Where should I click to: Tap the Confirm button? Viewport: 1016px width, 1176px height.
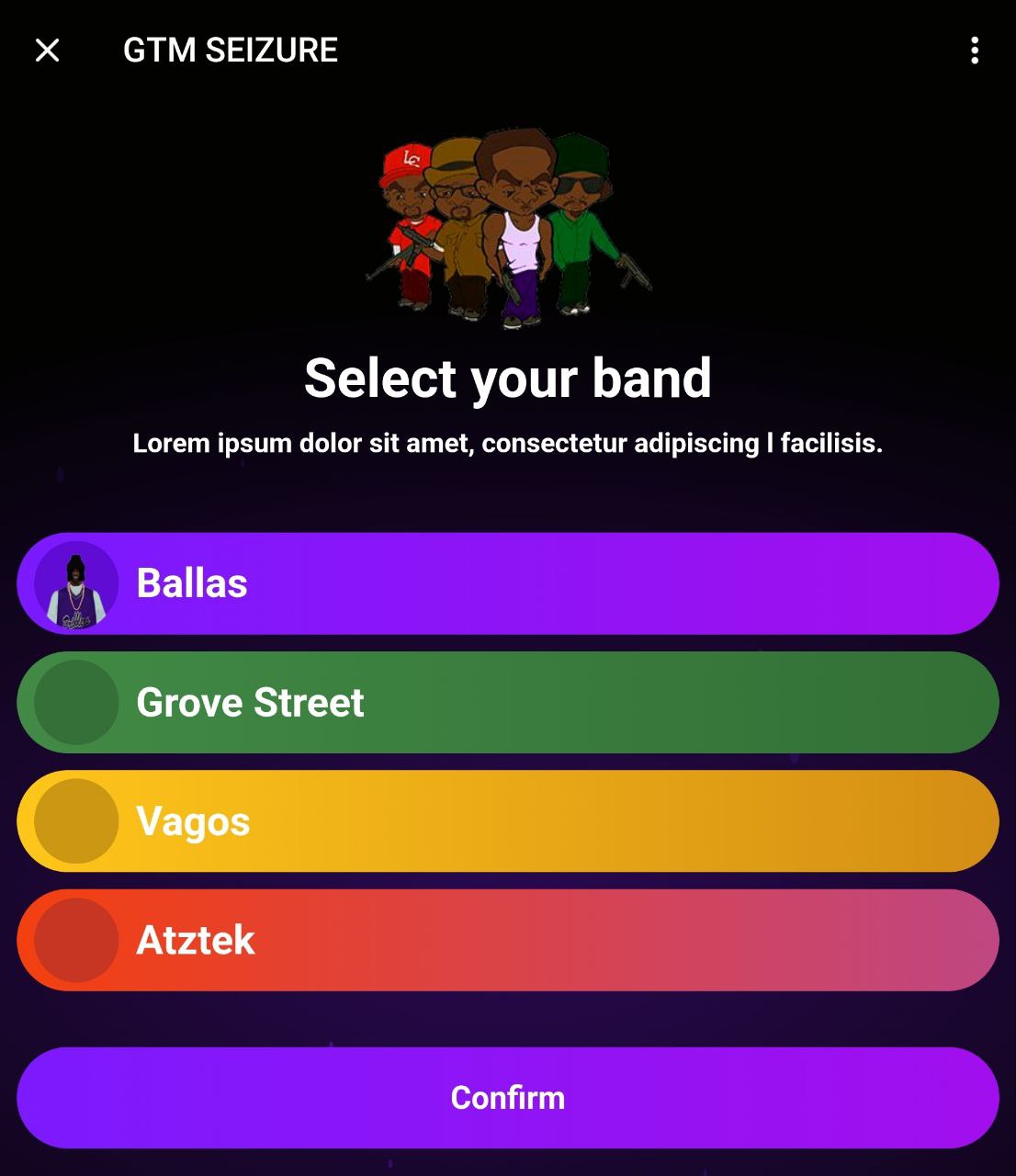click(x=507, y=1098)
